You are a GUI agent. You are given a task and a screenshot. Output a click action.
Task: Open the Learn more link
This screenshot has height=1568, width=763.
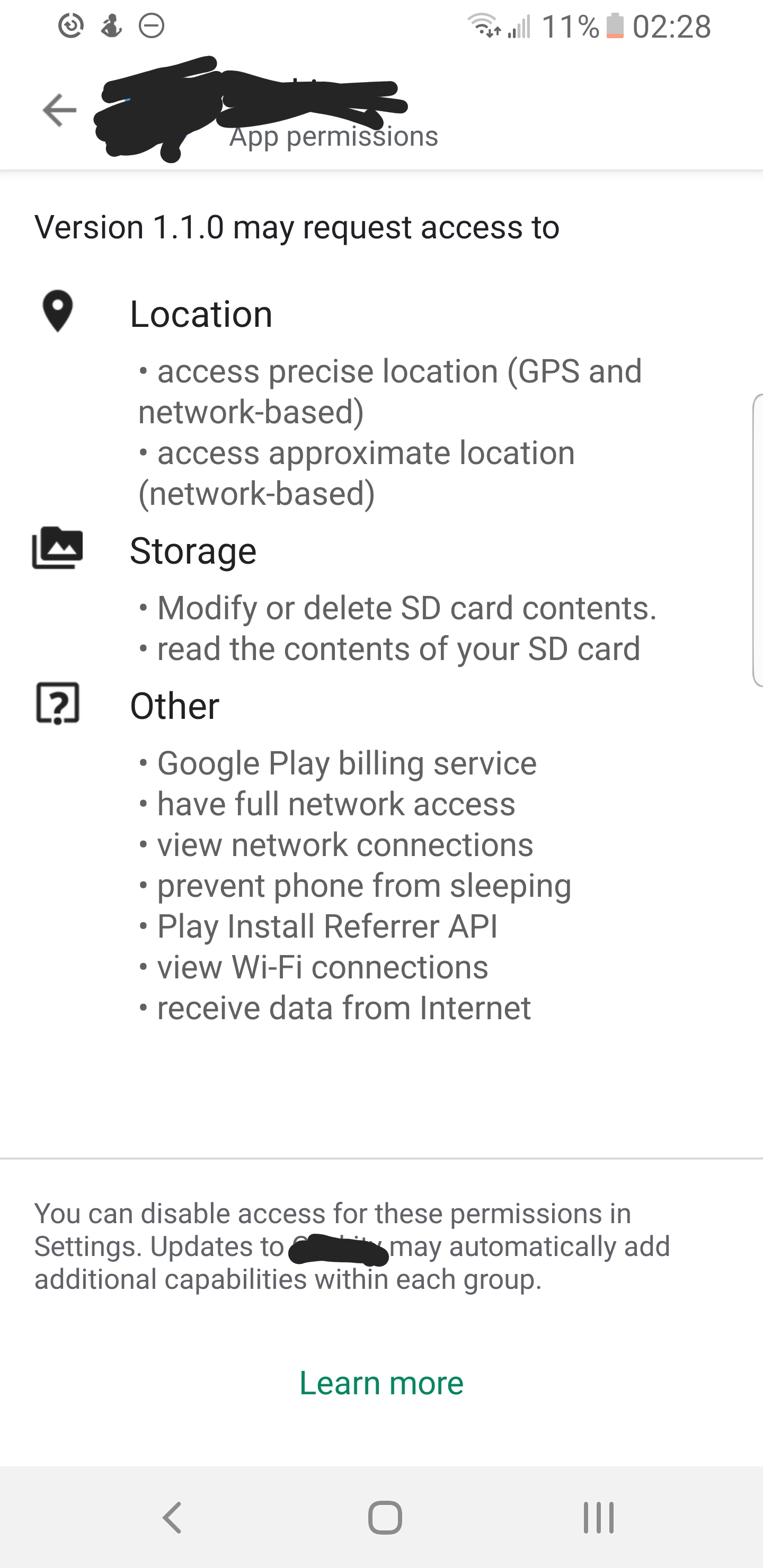[381, 1383]
